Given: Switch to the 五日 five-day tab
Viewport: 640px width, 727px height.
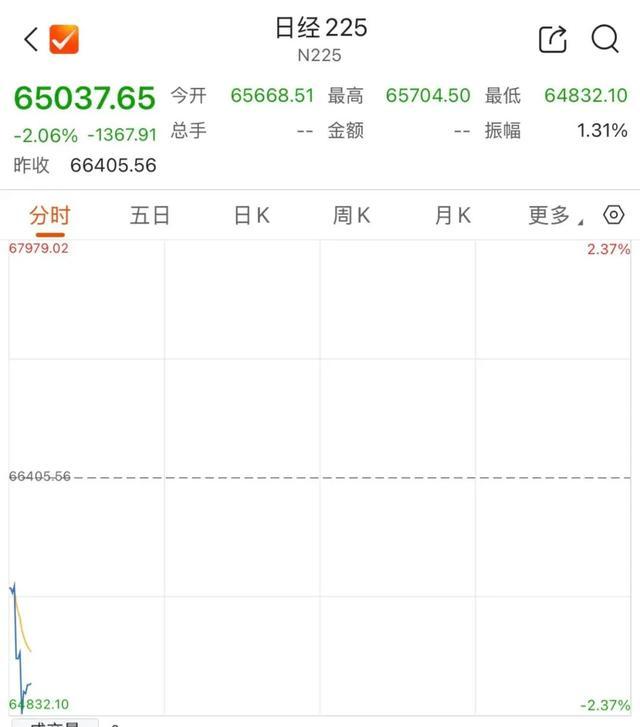Looking at the screenshot, I should [150, 216].
